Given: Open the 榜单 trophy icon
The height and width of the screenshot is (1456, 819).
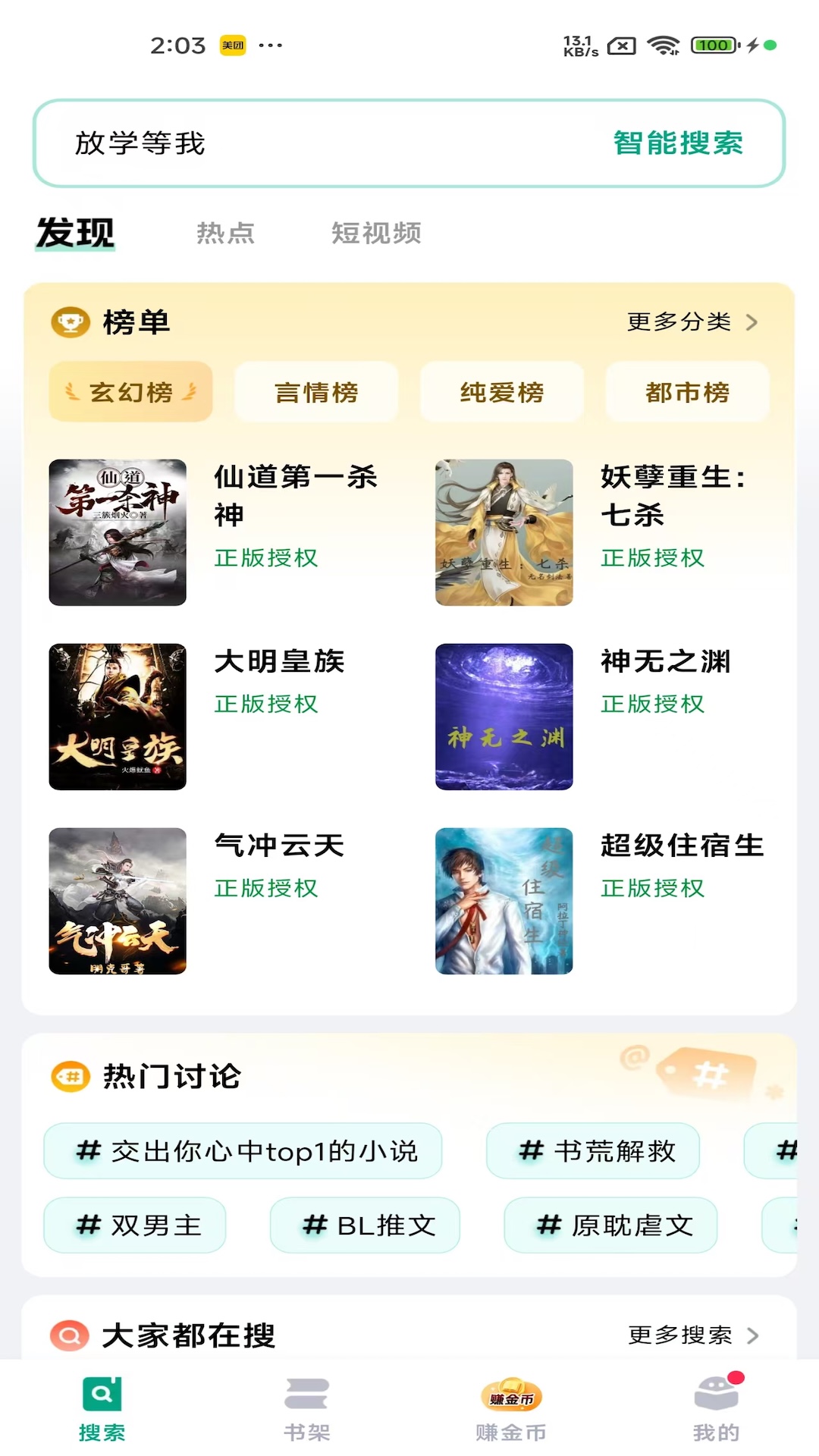Looking at the screenshot, I should 69,322.
